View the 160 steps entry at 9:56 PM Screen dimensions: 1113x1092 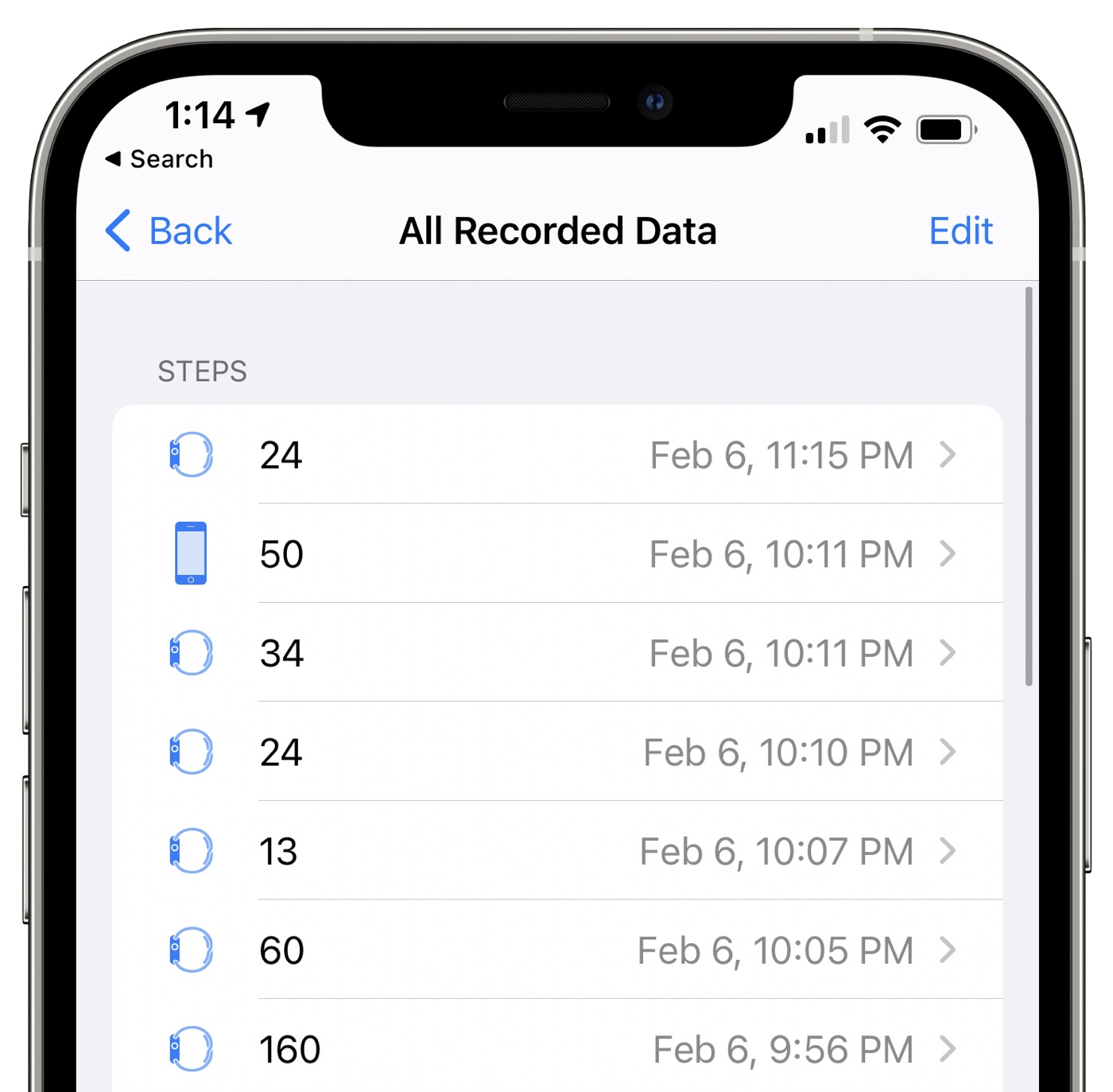(556, 1048)
